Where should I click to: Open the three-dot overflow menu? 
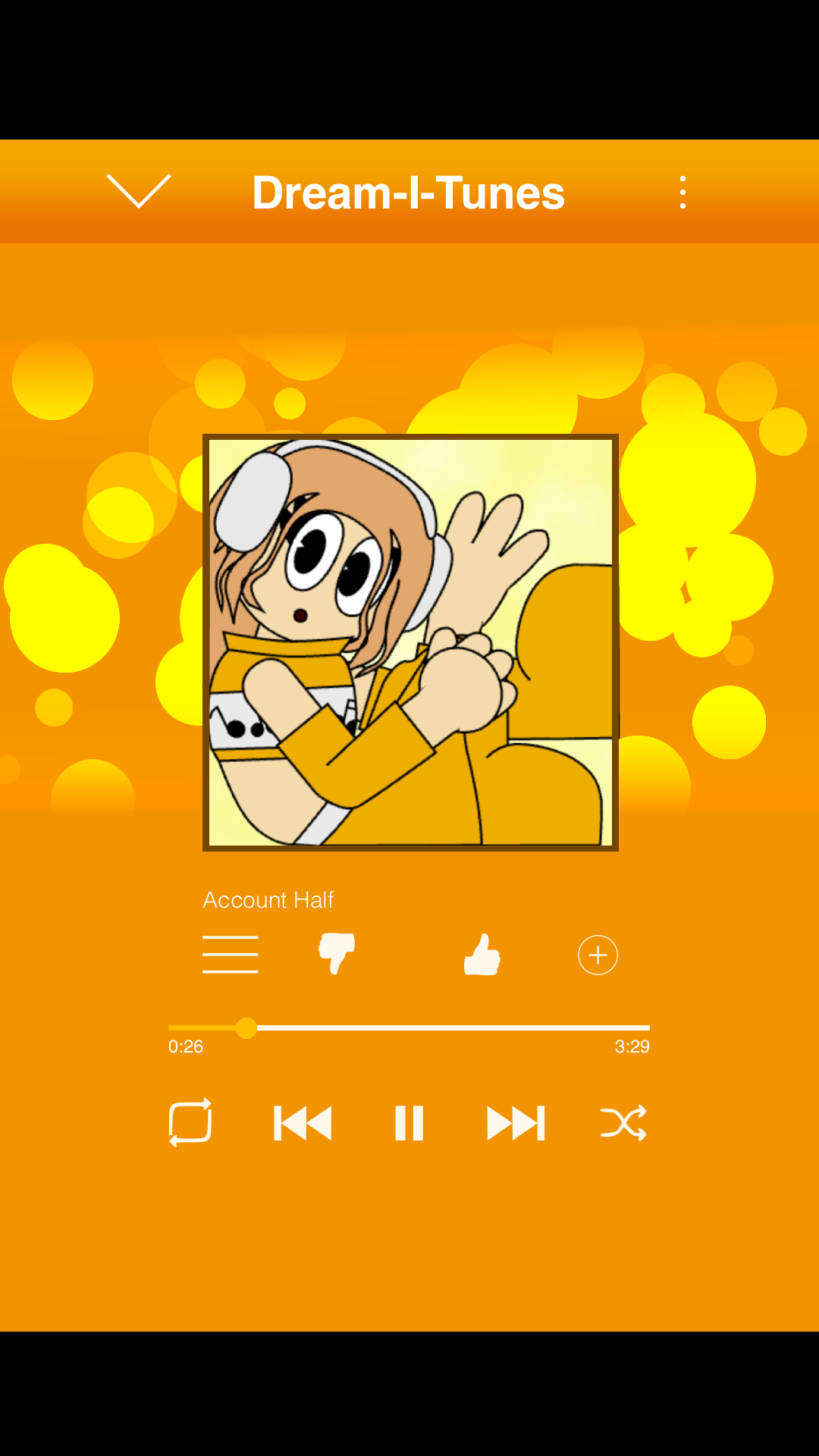coord(682,193)
